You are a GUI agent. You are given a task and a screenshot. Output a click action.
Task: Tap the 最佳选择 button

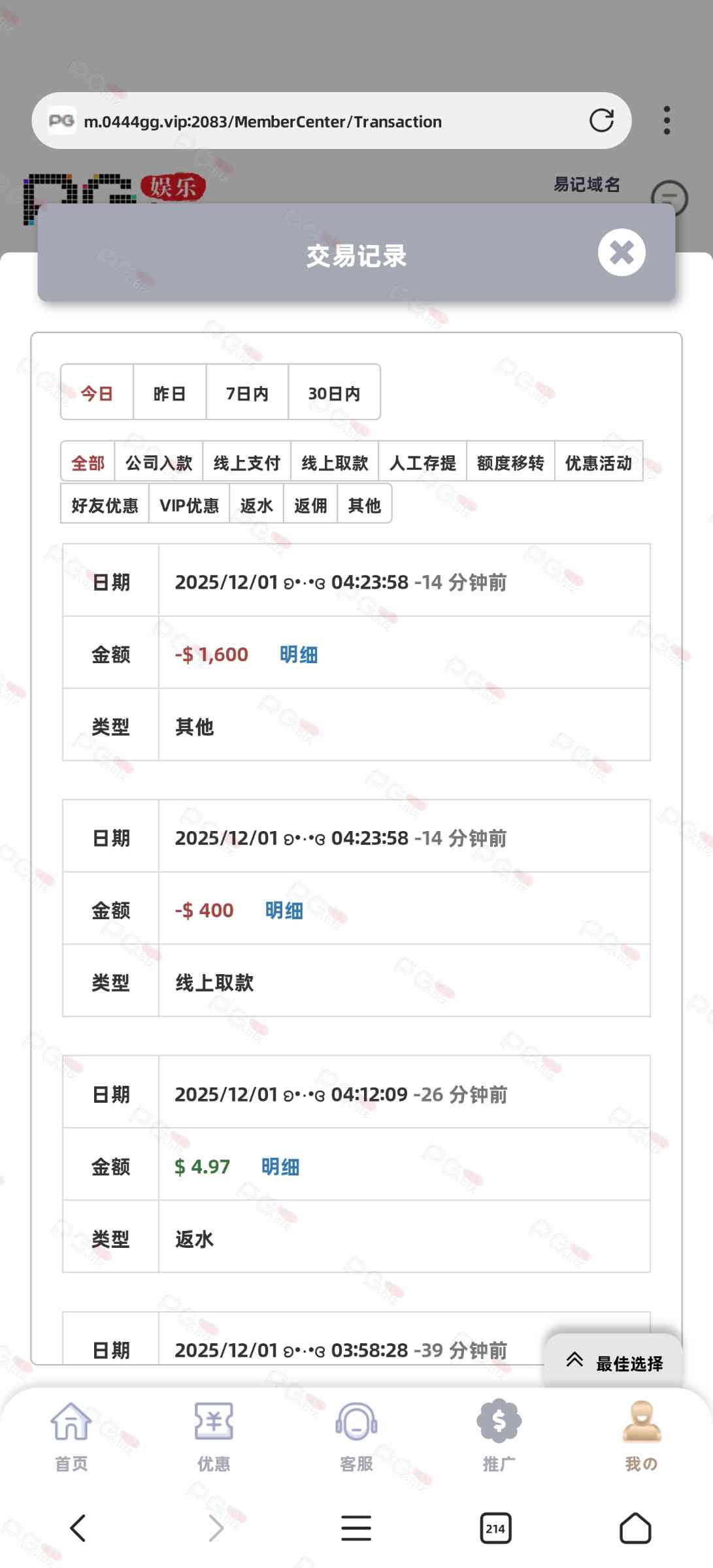(x=614, y=1362)
